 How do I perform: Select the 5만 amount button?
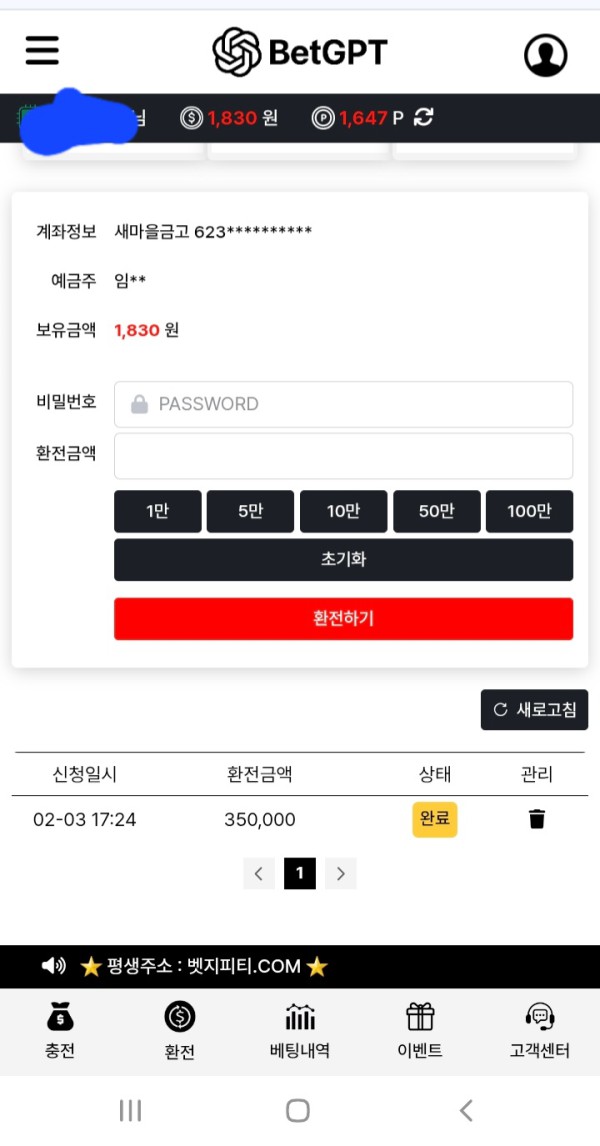250,511
